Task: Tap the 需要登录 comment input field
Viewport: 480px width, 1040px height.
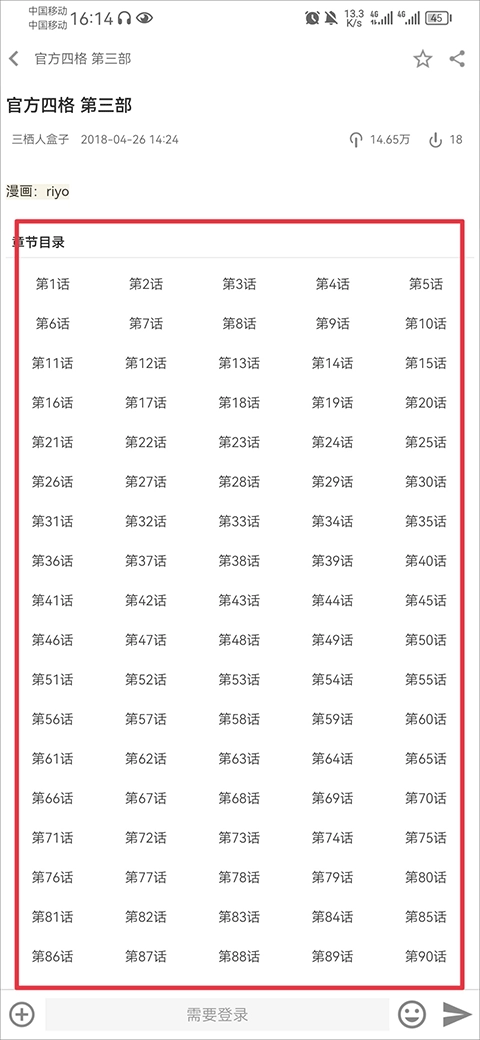Action: click(217, 1014)
